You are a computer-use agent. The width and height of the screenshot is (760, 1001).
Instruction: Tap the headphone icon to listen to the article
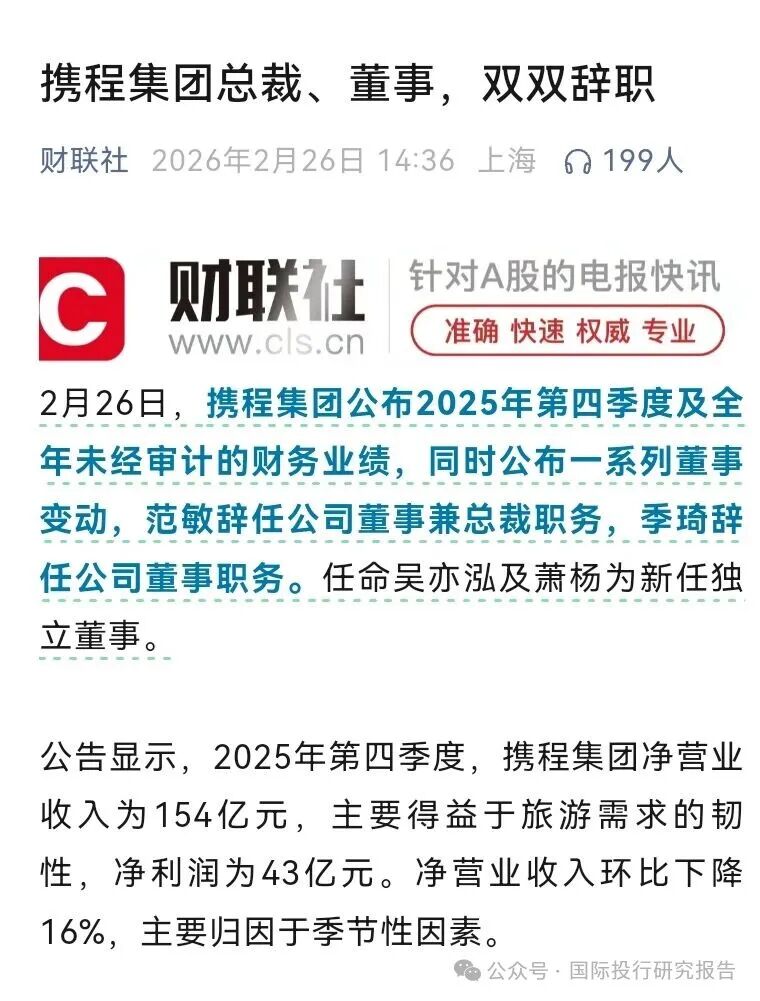(x=577, y=161)
